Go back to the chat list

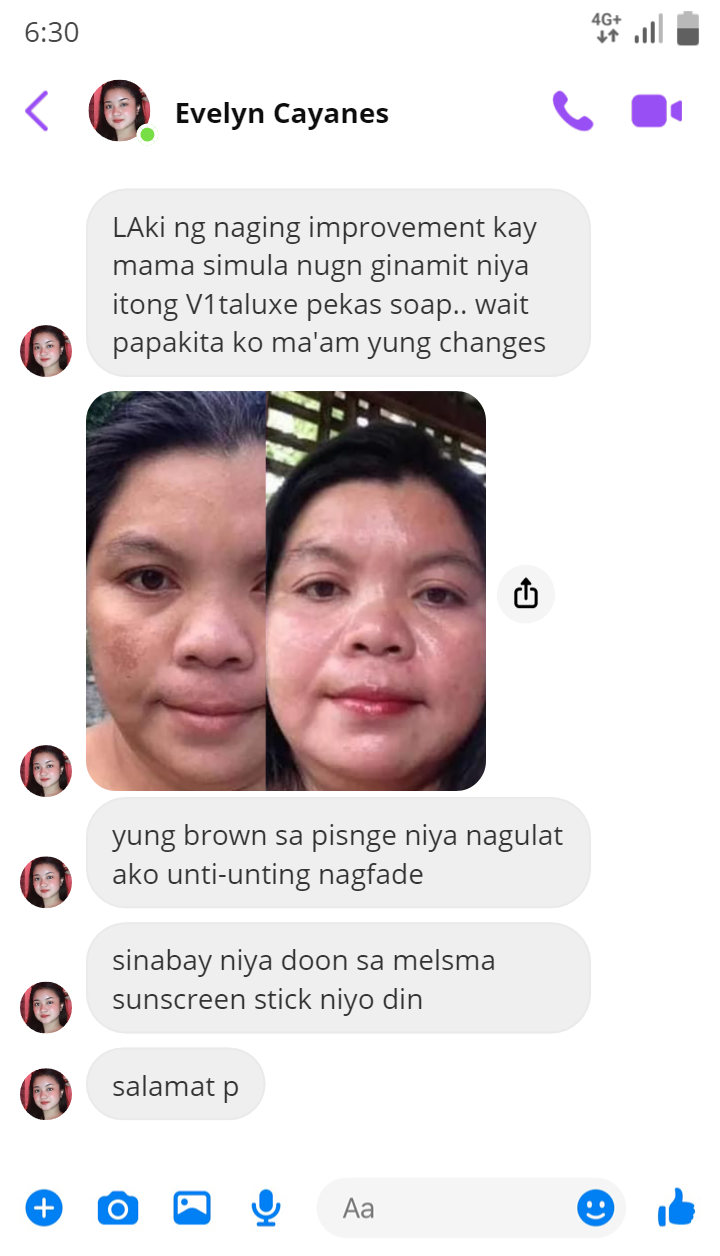pyautogui.click(x=37, y=111)
